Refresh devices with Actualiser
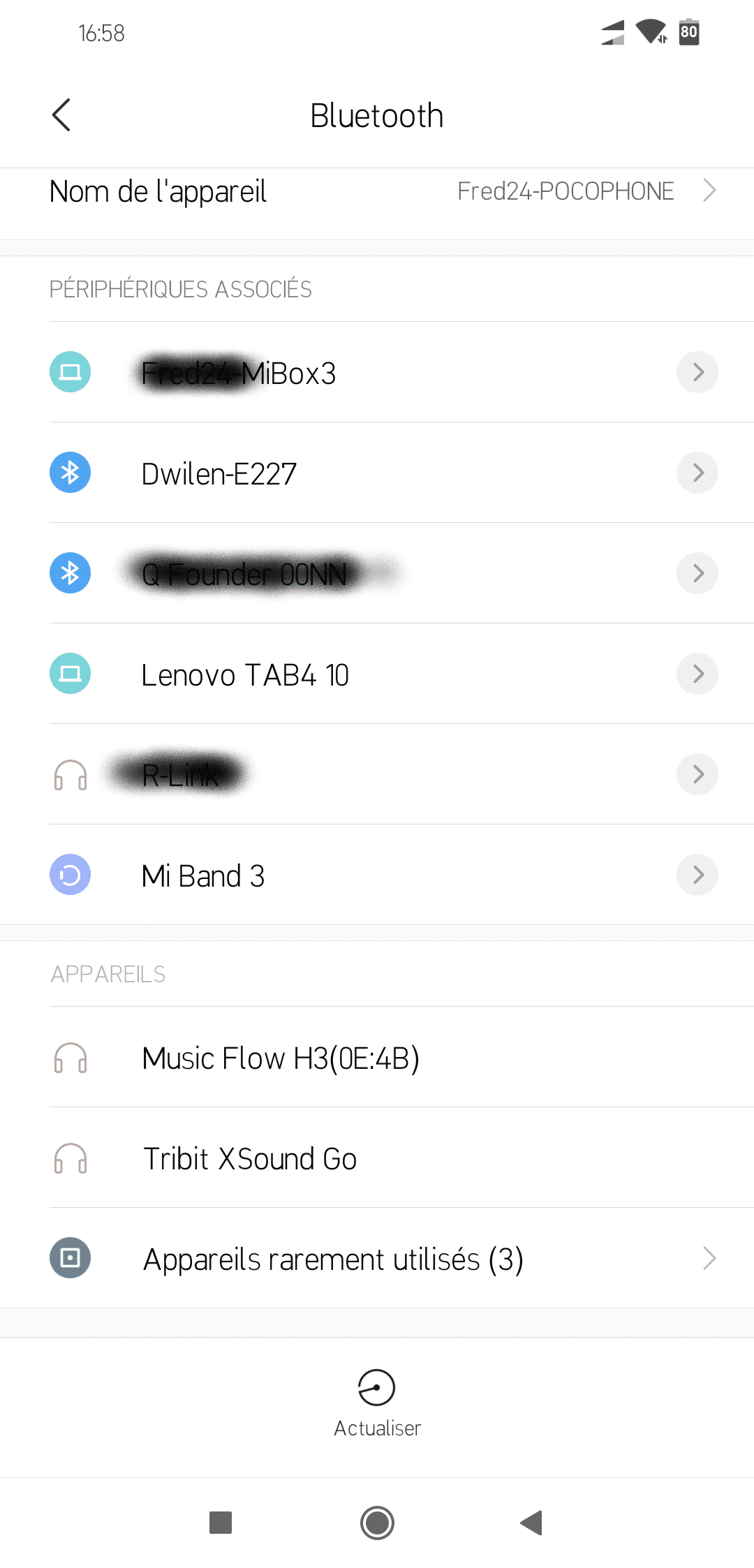 pos(377,1403)
